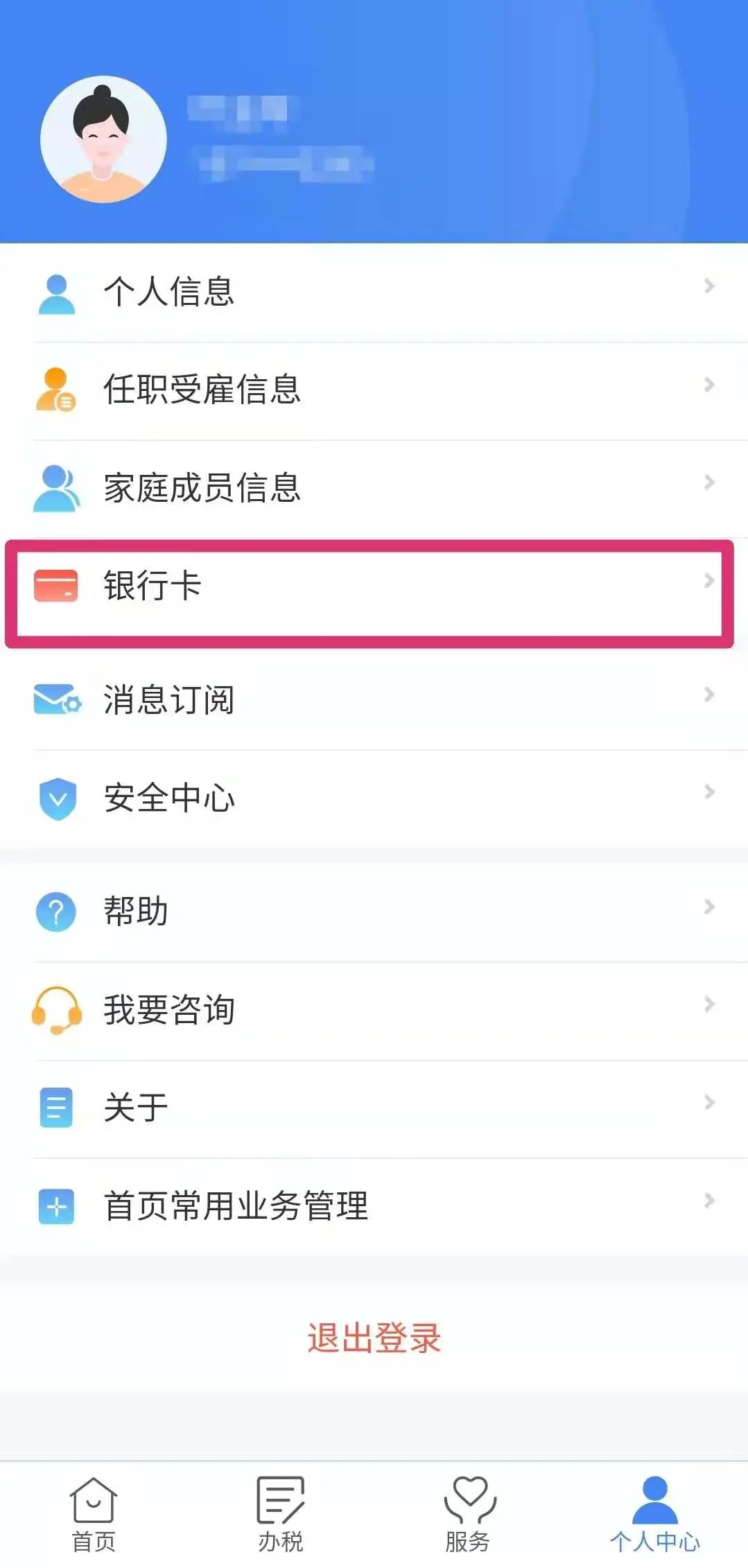Open 安全中心
The width and height of the screenshot is (748, 1568).
(x=374, y=798)
